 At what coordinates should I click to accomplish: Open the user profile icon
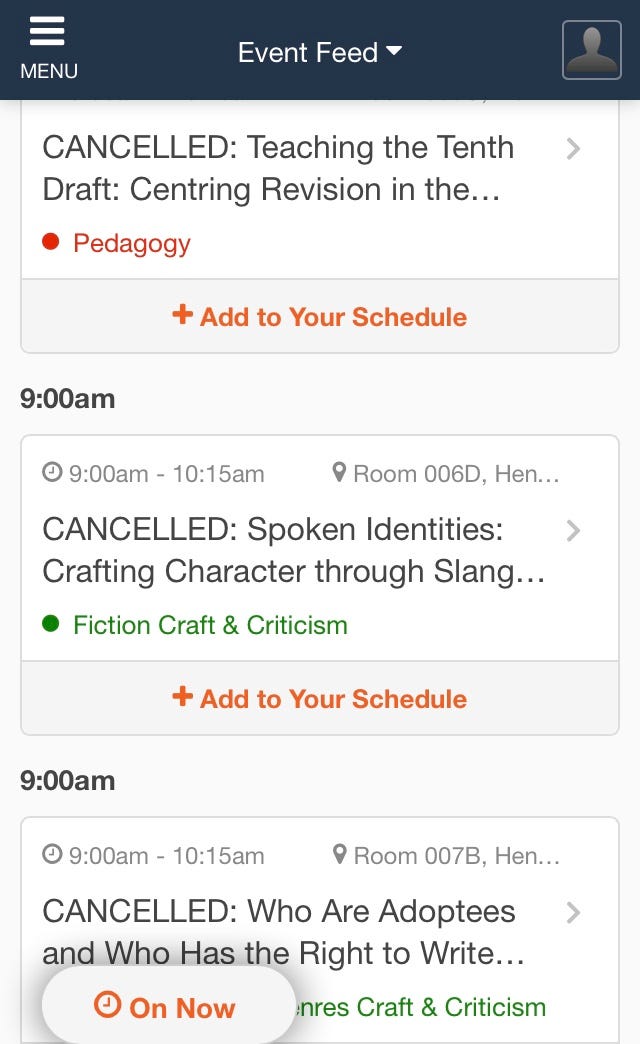pos(591,50)
